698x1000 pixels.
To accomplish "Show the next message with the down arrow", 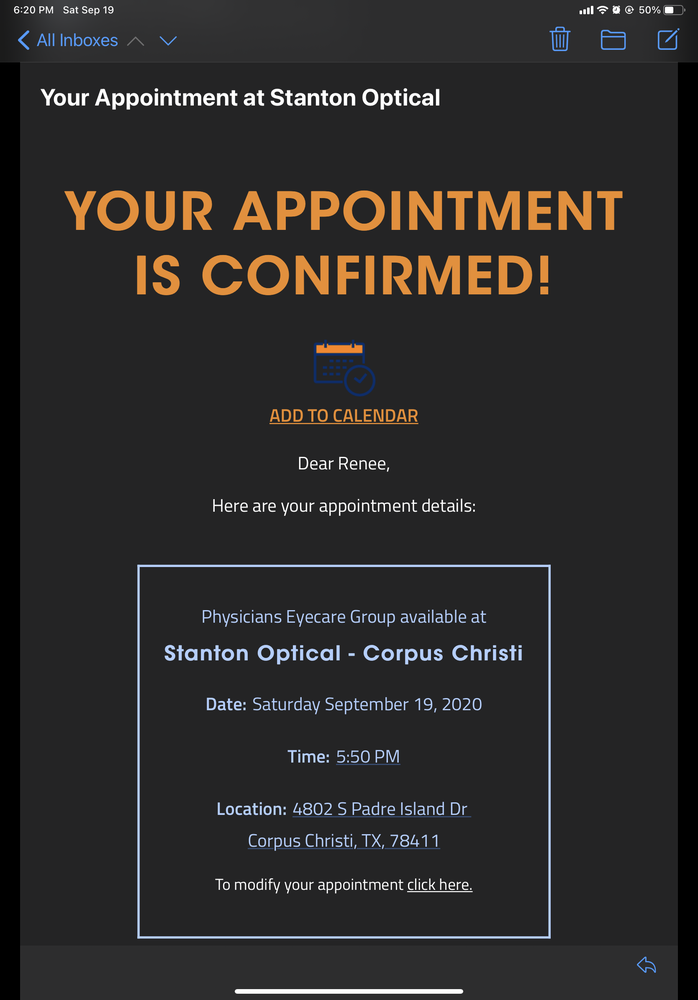I will [x=168, y=41].
